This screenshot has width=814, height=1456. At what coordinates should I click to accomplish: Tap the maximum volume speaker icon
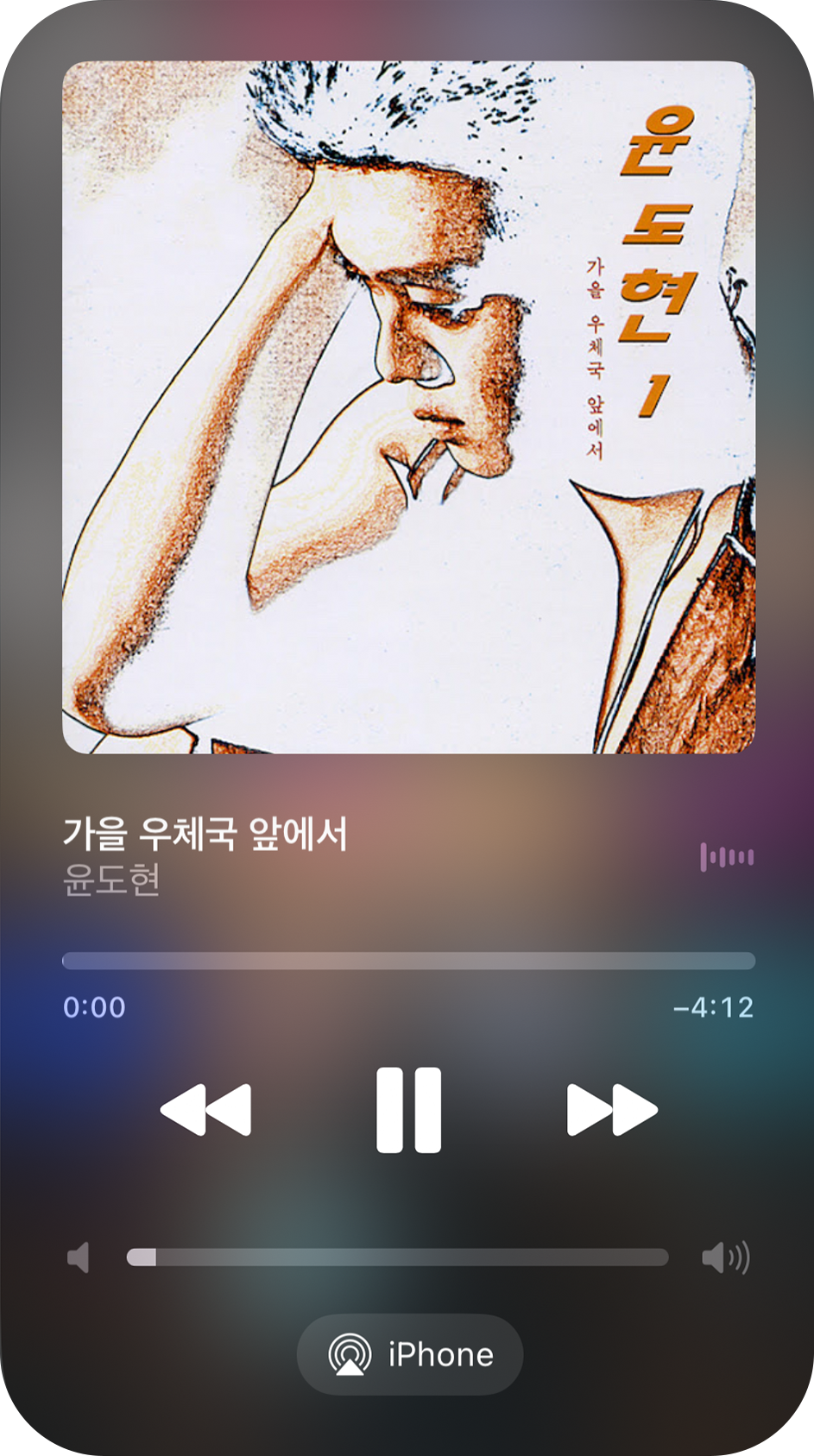tap(726, 1258)
